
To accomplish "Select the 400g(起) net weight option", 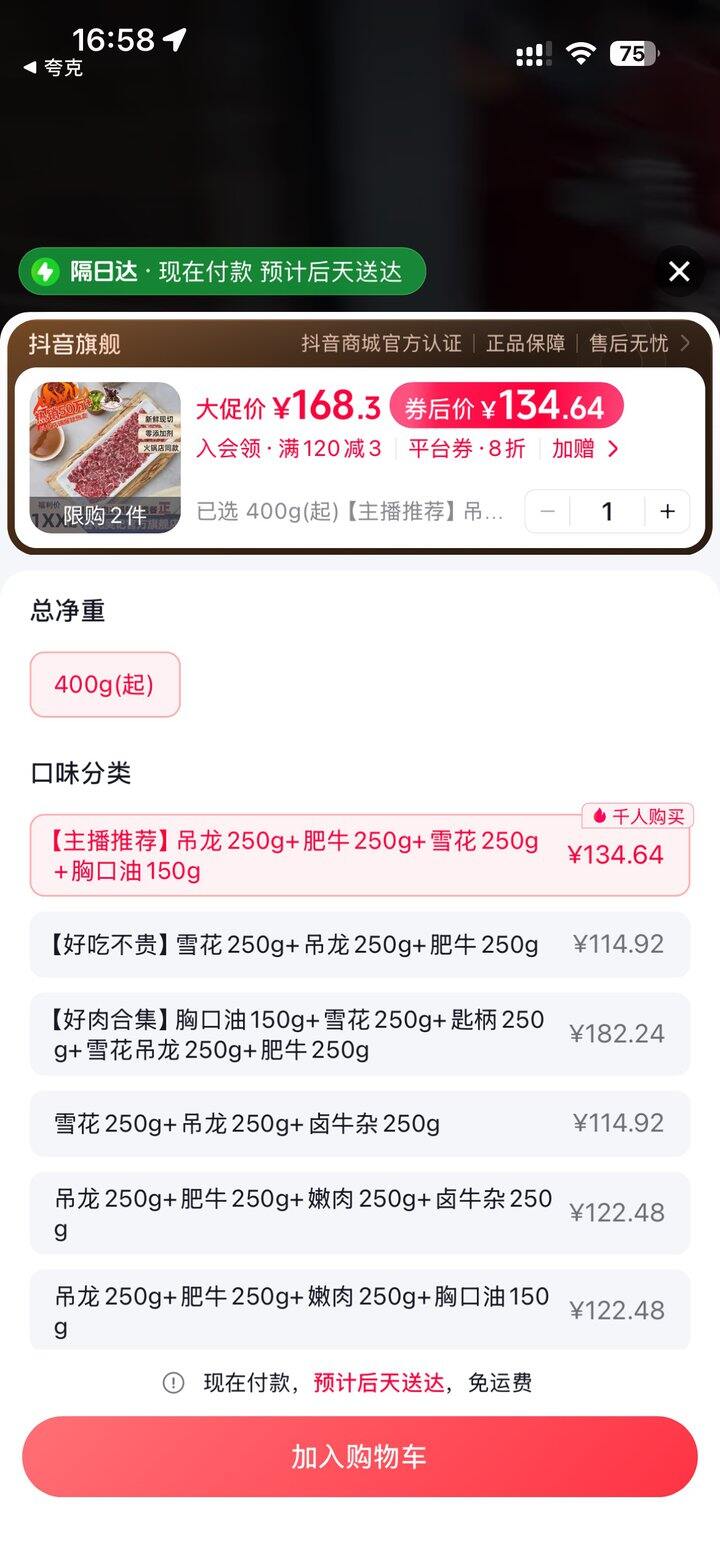I will [x=105, y=685].
